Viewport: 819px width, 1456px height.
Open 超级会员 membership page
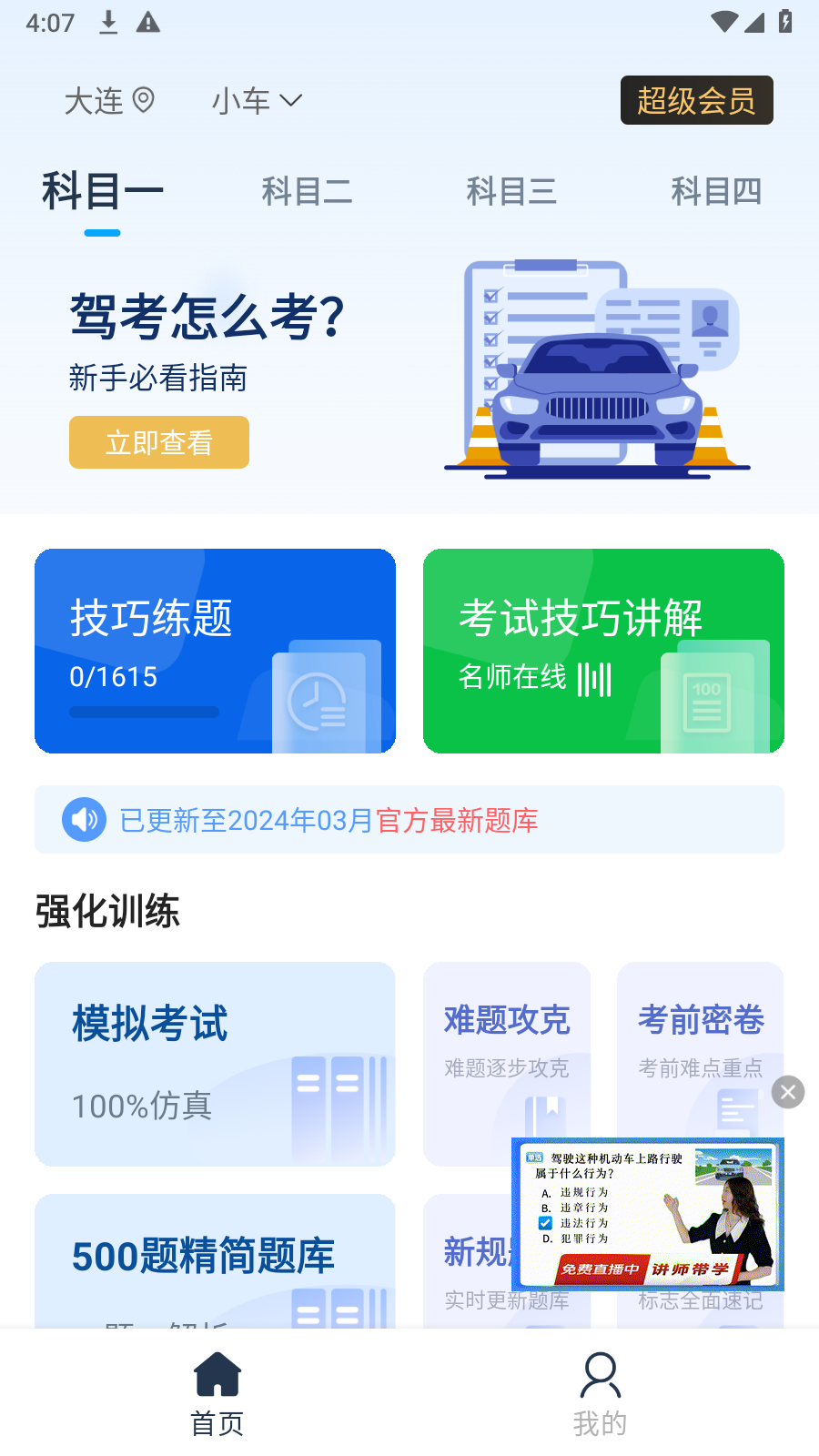(696, 100)
